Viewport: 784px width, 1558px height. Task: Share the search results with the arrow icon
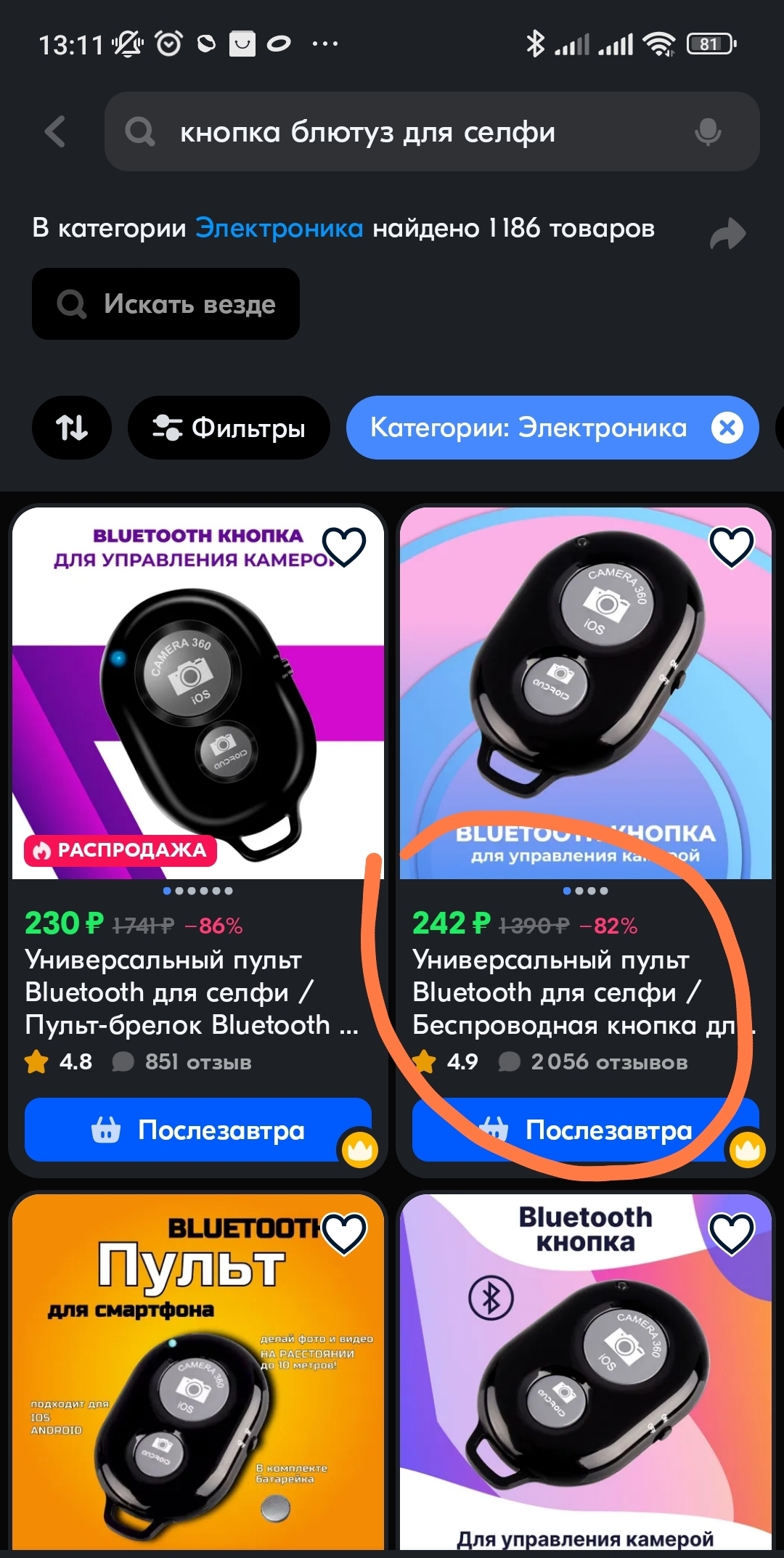pyautogui.click(x=727, y=234)
